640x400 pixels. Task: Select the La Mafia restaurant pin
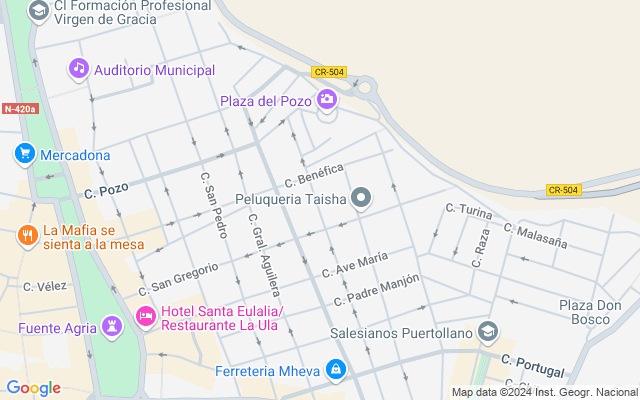[x=27, y=236]
